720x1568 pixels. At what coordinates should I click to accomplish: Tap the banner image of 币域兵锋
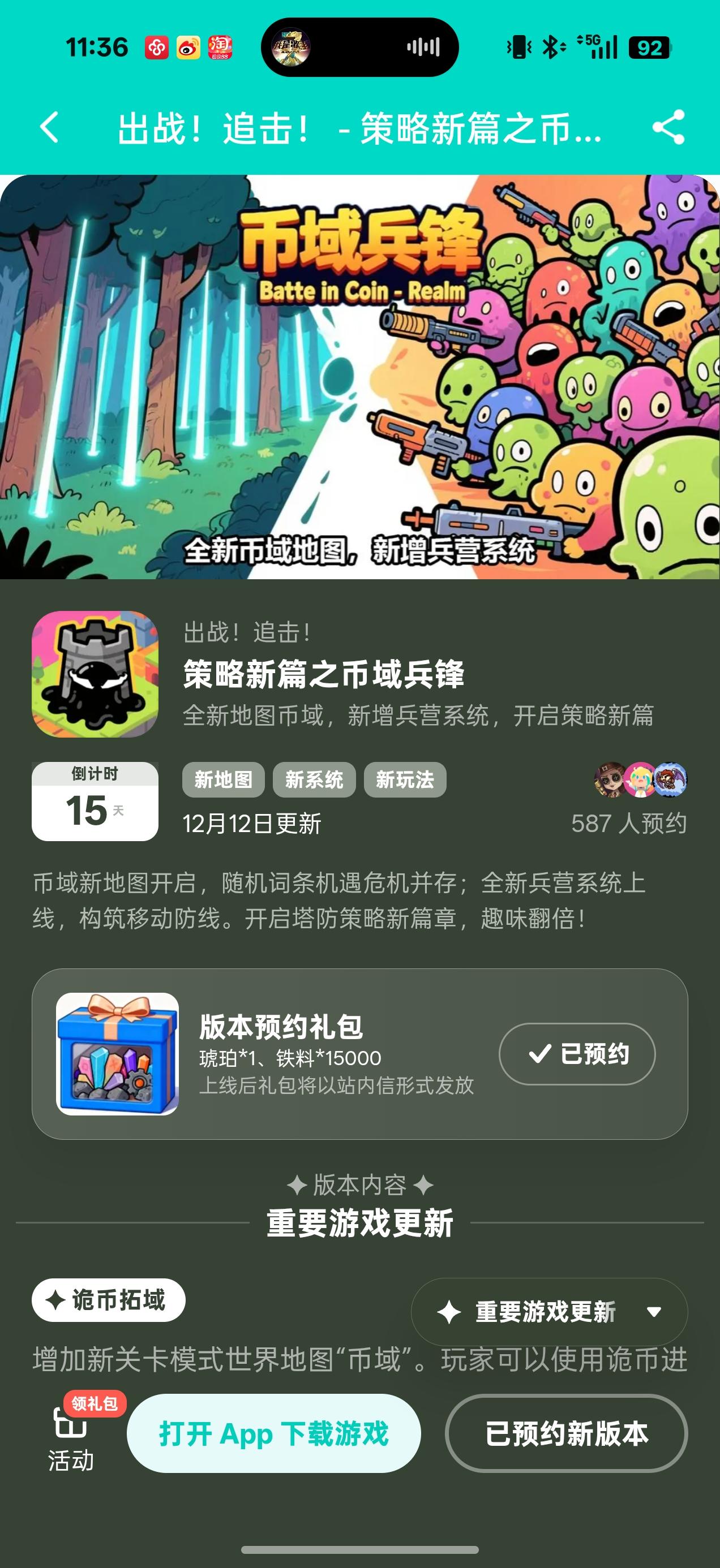click(x=360, y=378)
